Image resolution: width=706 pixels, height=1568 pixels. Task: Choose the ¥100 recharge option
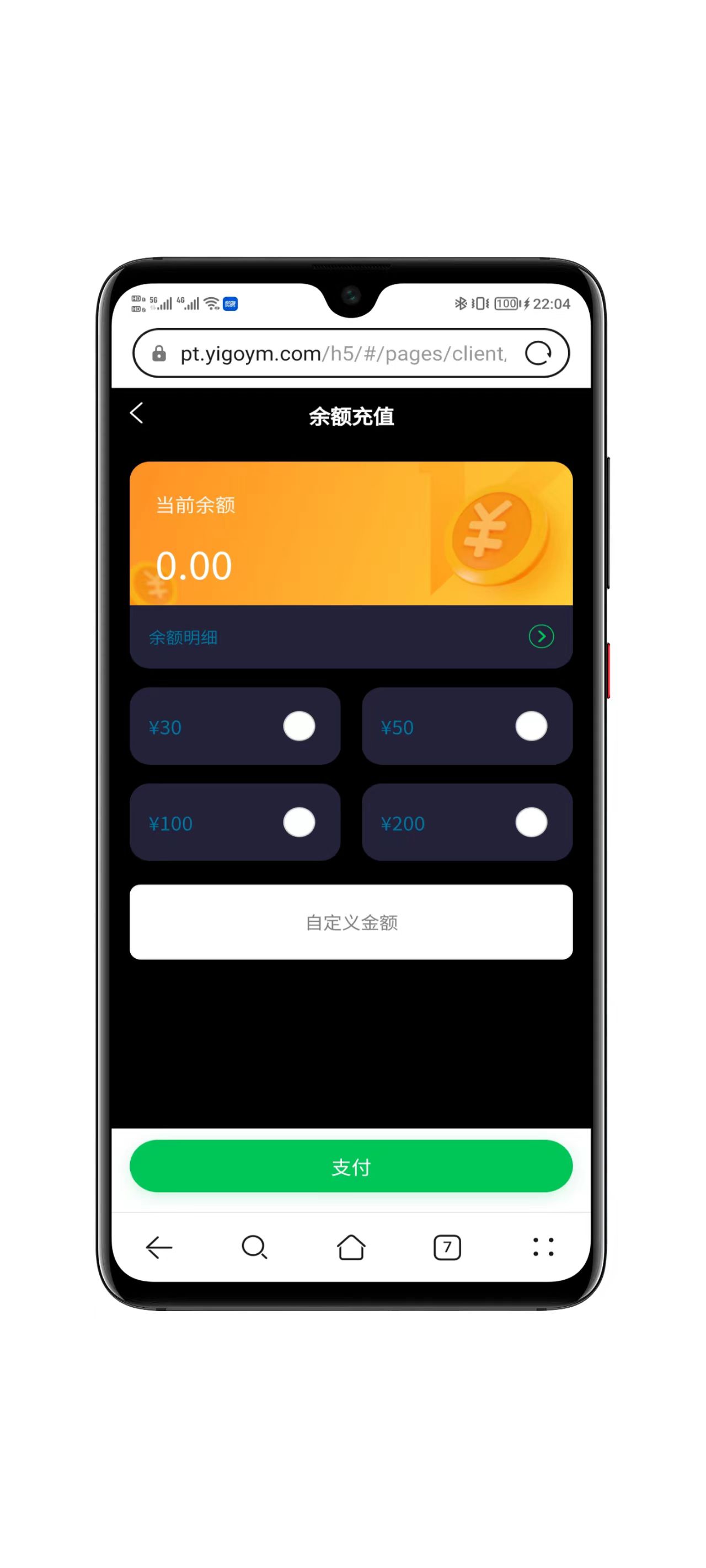pos(298,823)
